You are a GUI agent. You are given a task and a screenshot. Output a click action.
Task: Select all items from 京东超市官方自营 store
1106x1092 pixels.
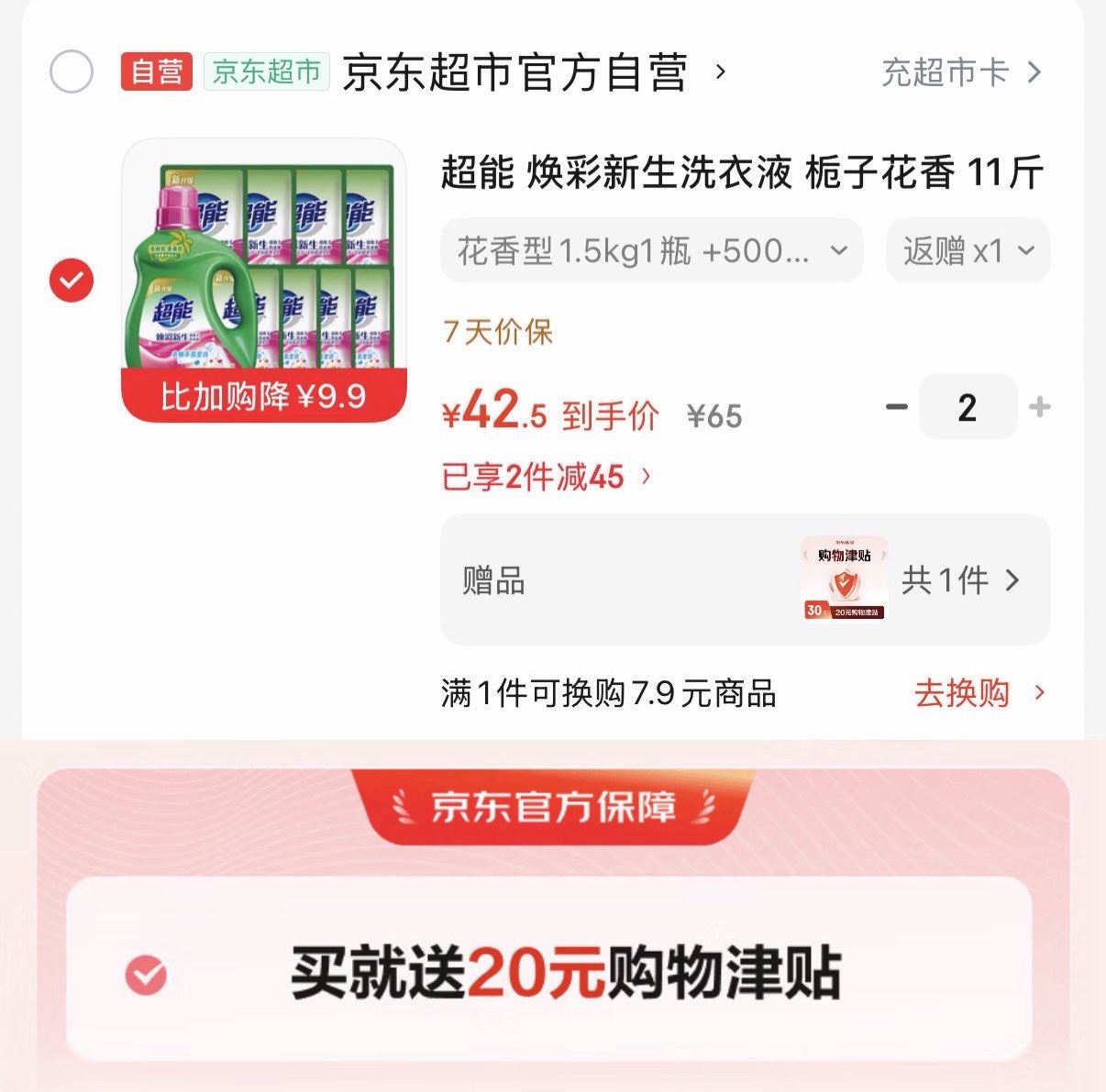tap(72, 72)
